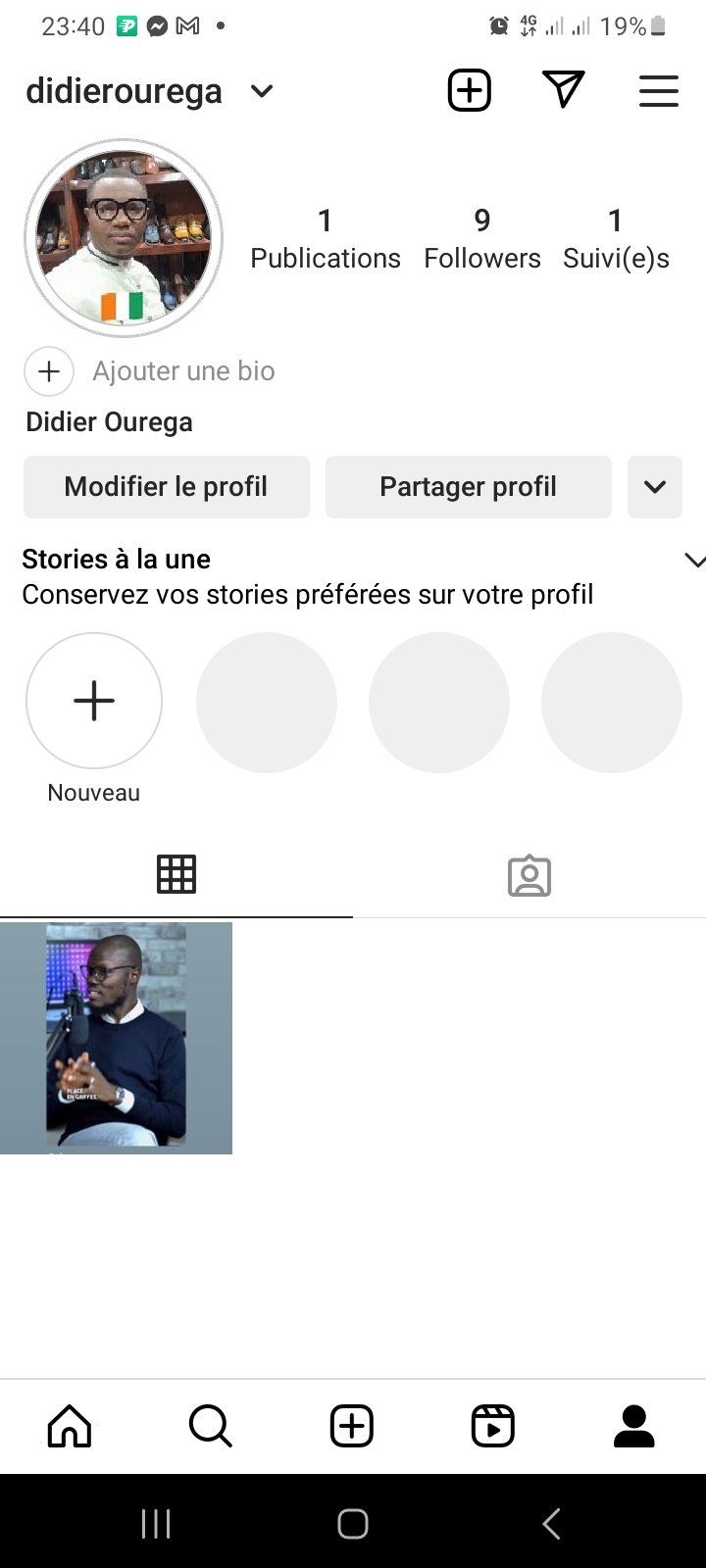Open the Reels tab

tap(492, 1426)
